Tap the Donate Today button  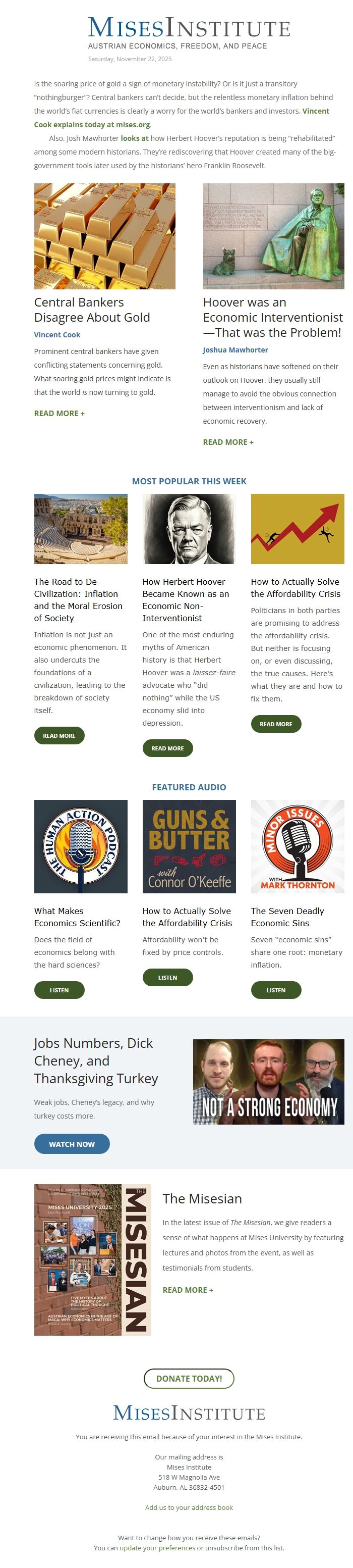(x=188, y=1378)
